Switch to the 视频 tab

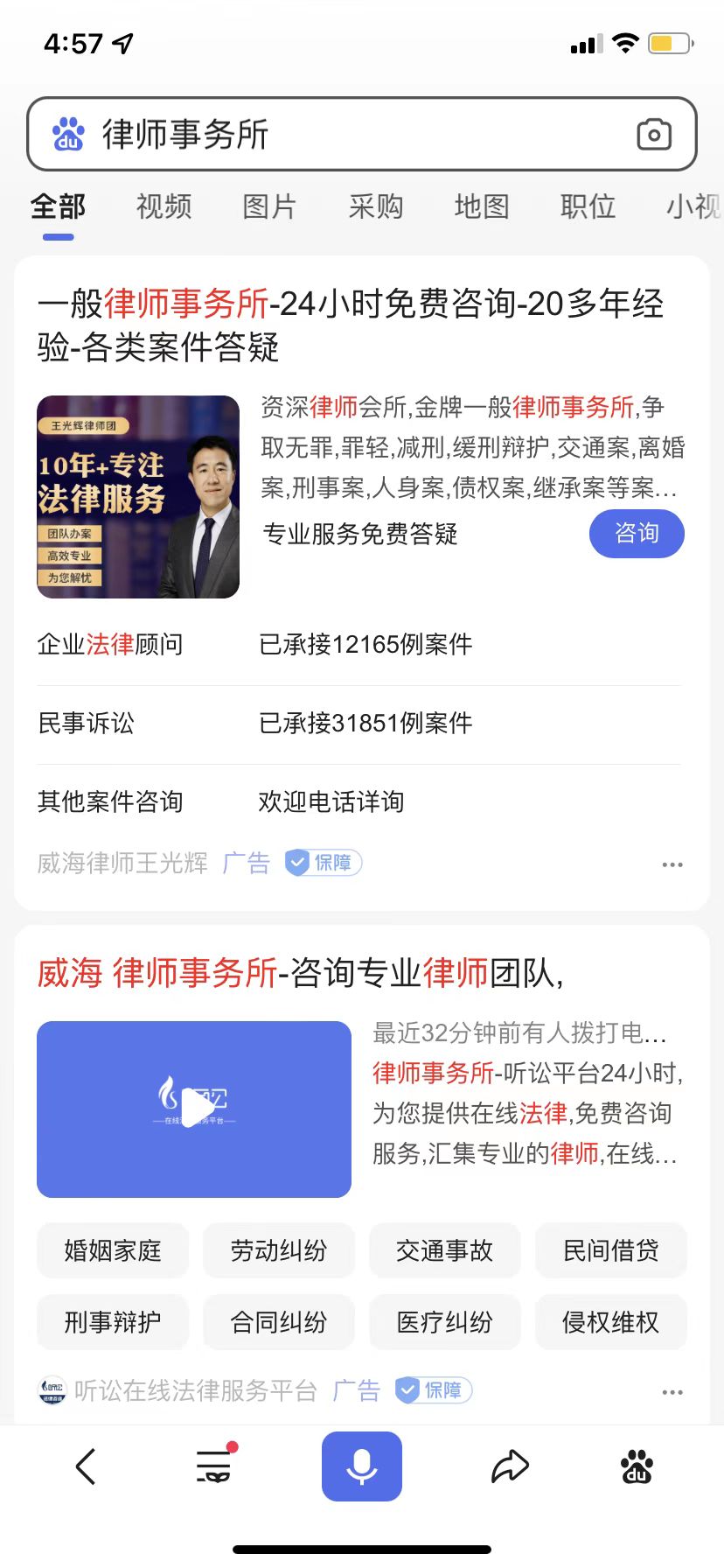click(x=164, y=206)
